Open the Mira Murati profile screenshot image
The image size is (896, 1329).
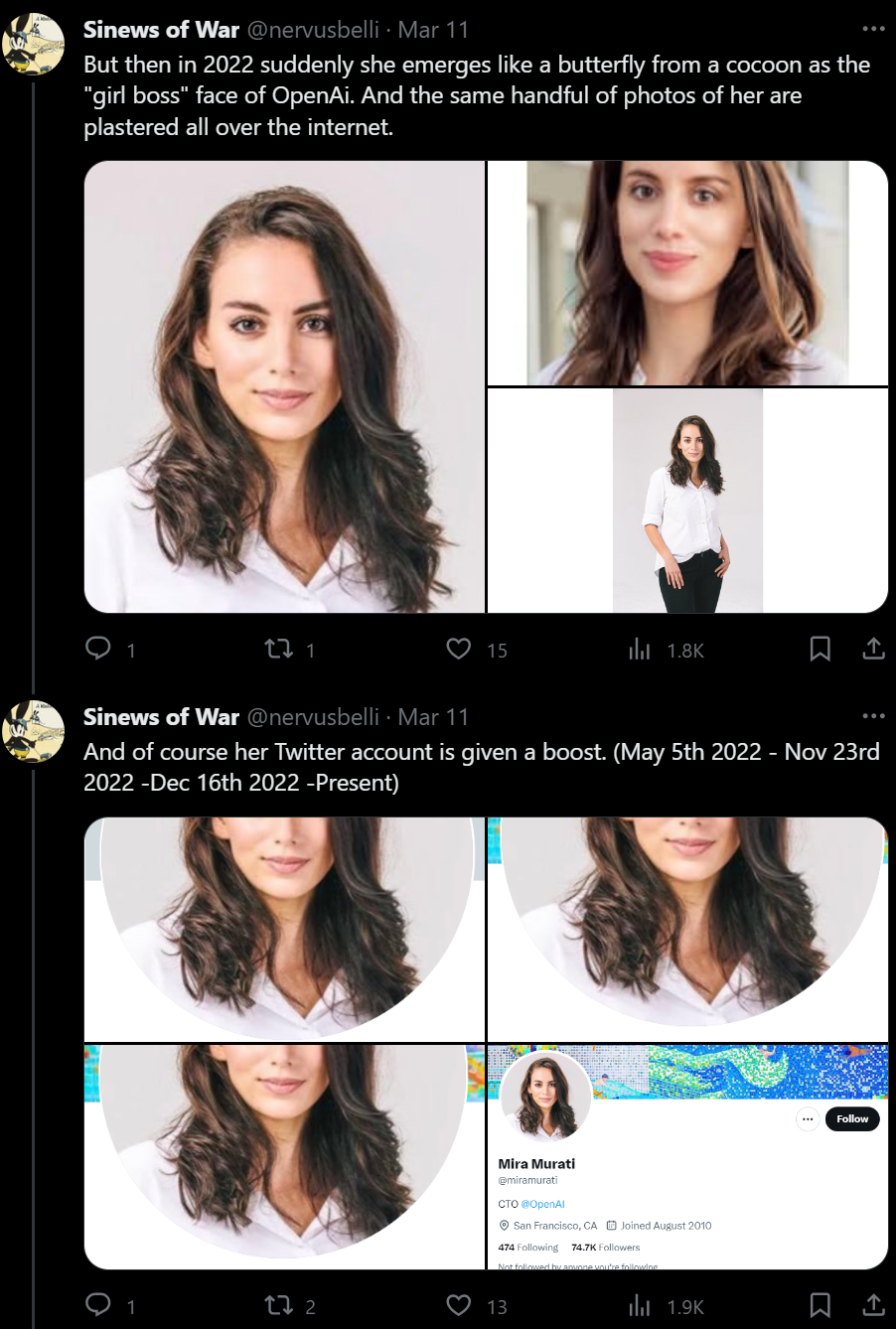click(x=687, y=1156)
